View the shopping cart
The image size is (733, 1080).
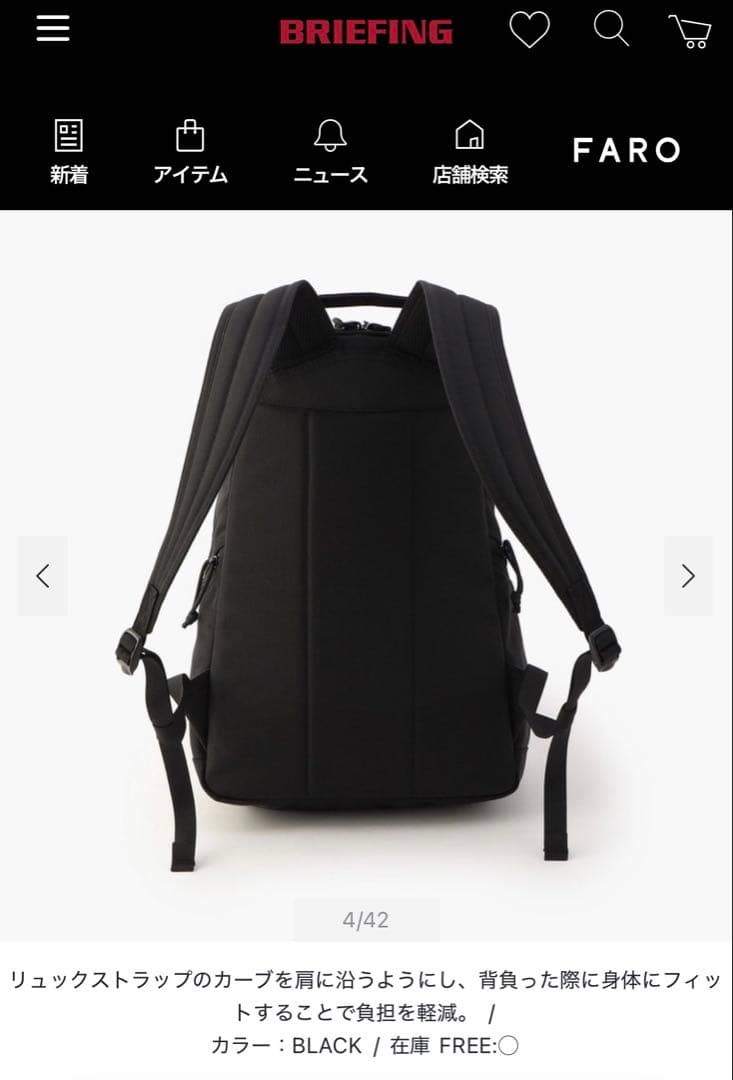(690, 30)
